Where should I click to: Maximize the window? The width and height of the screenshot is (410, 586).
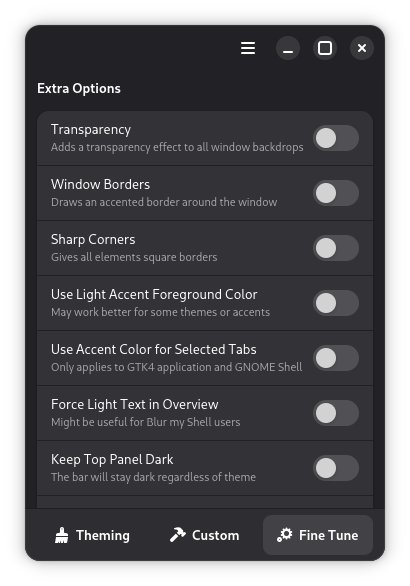click(x=325, y=48)
